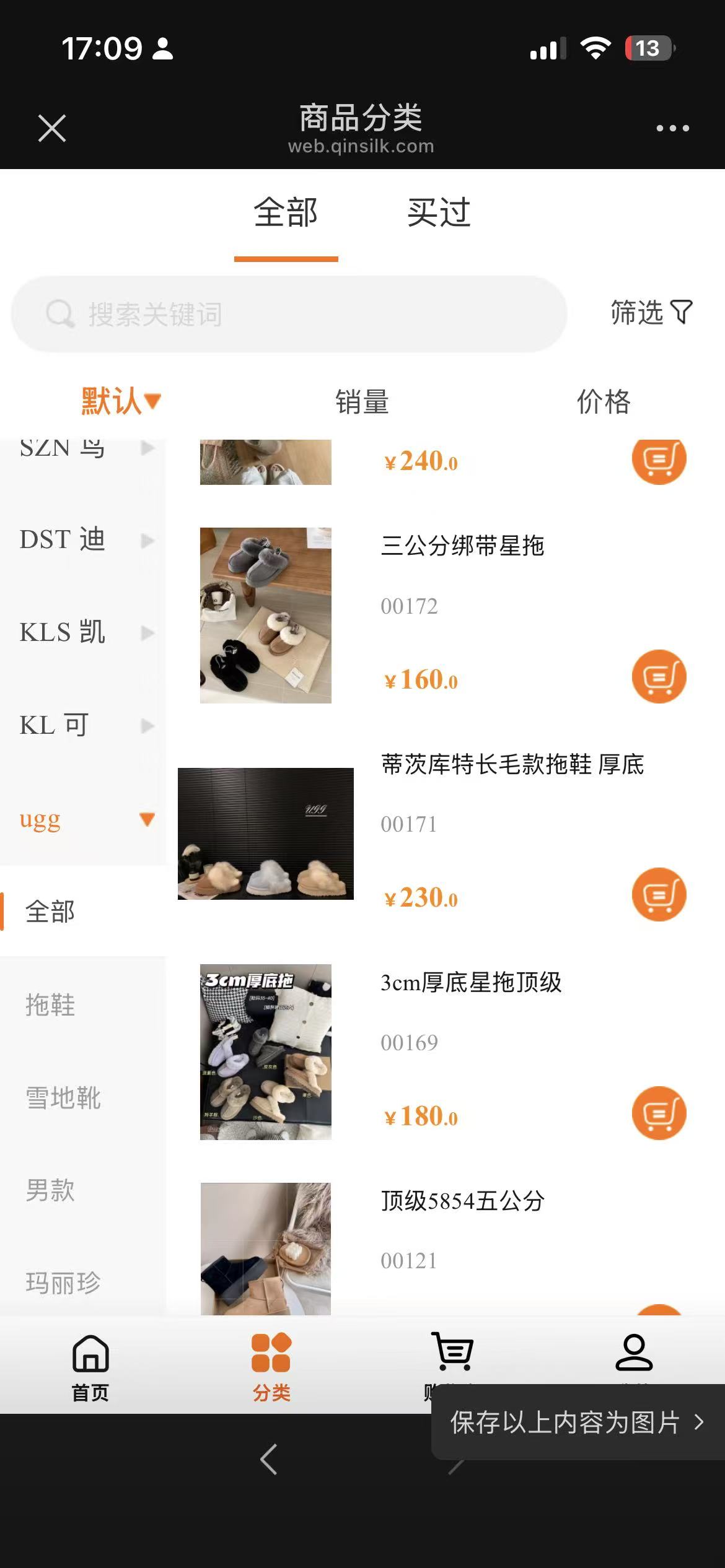
Task: Save the page via 保存以上内容为图片
Action: pyautogui.click(x=576, y=1422)
